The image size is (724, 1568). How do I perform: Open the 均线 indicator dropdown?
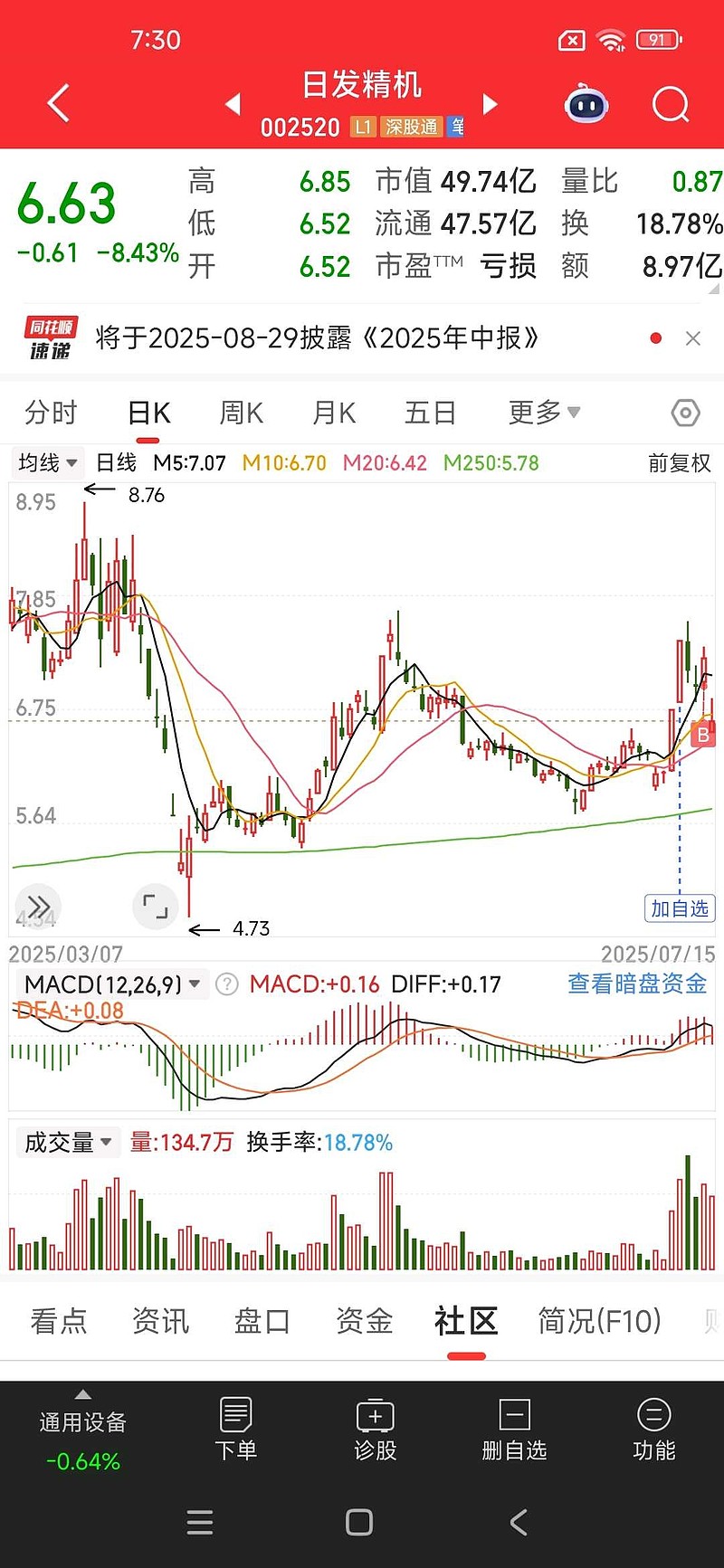(48, 463)
